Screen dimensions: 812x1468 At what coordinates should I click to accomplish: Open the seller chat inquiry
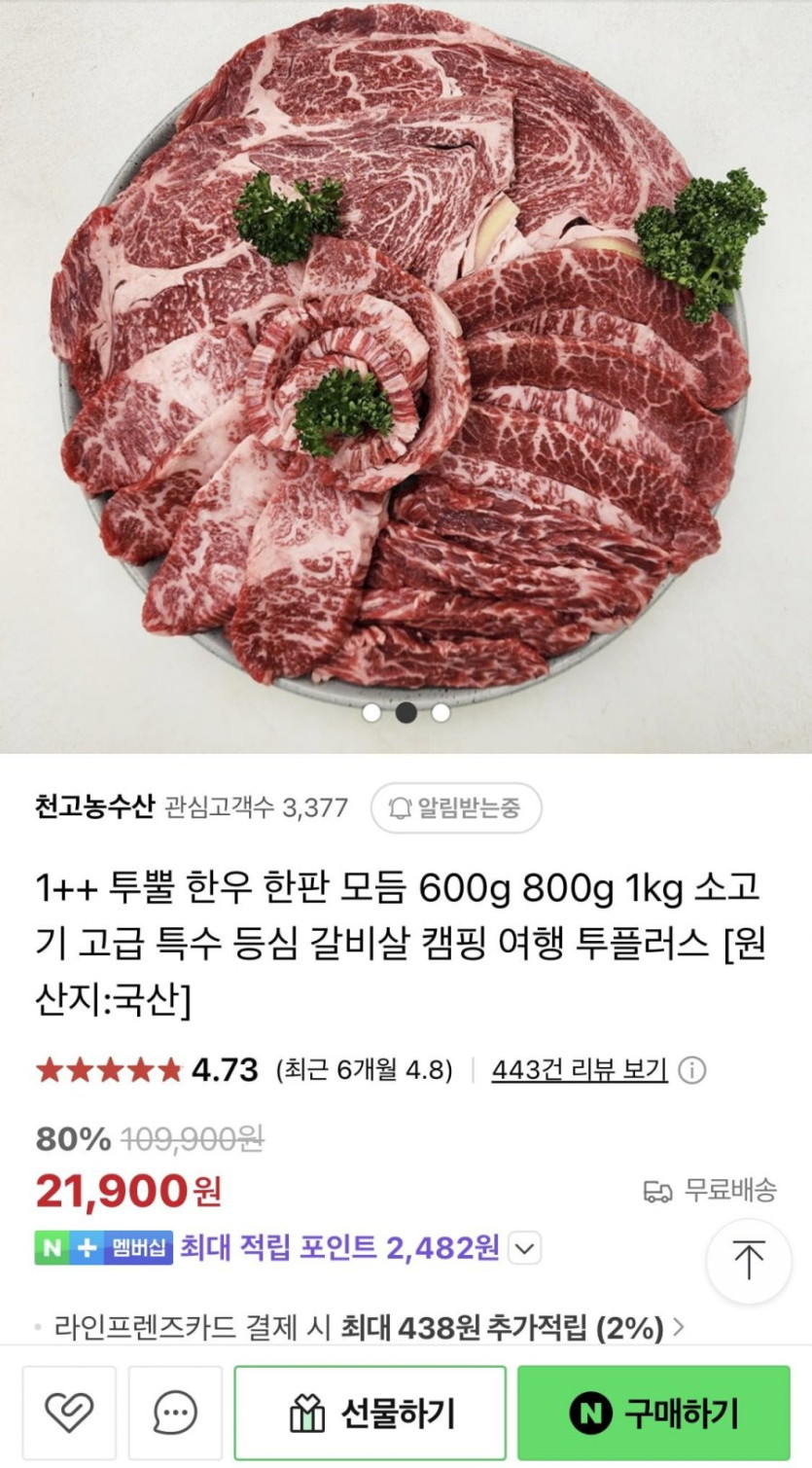click(175, 1412)
